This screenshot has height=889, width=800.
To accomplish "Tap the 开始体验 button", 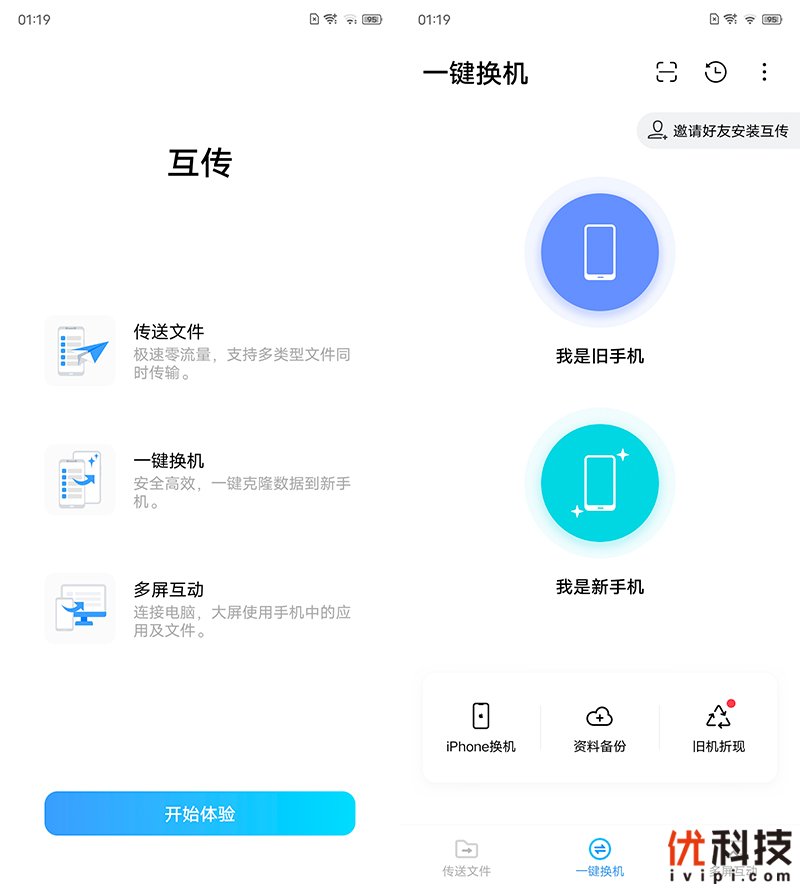I will coord(200,813).
